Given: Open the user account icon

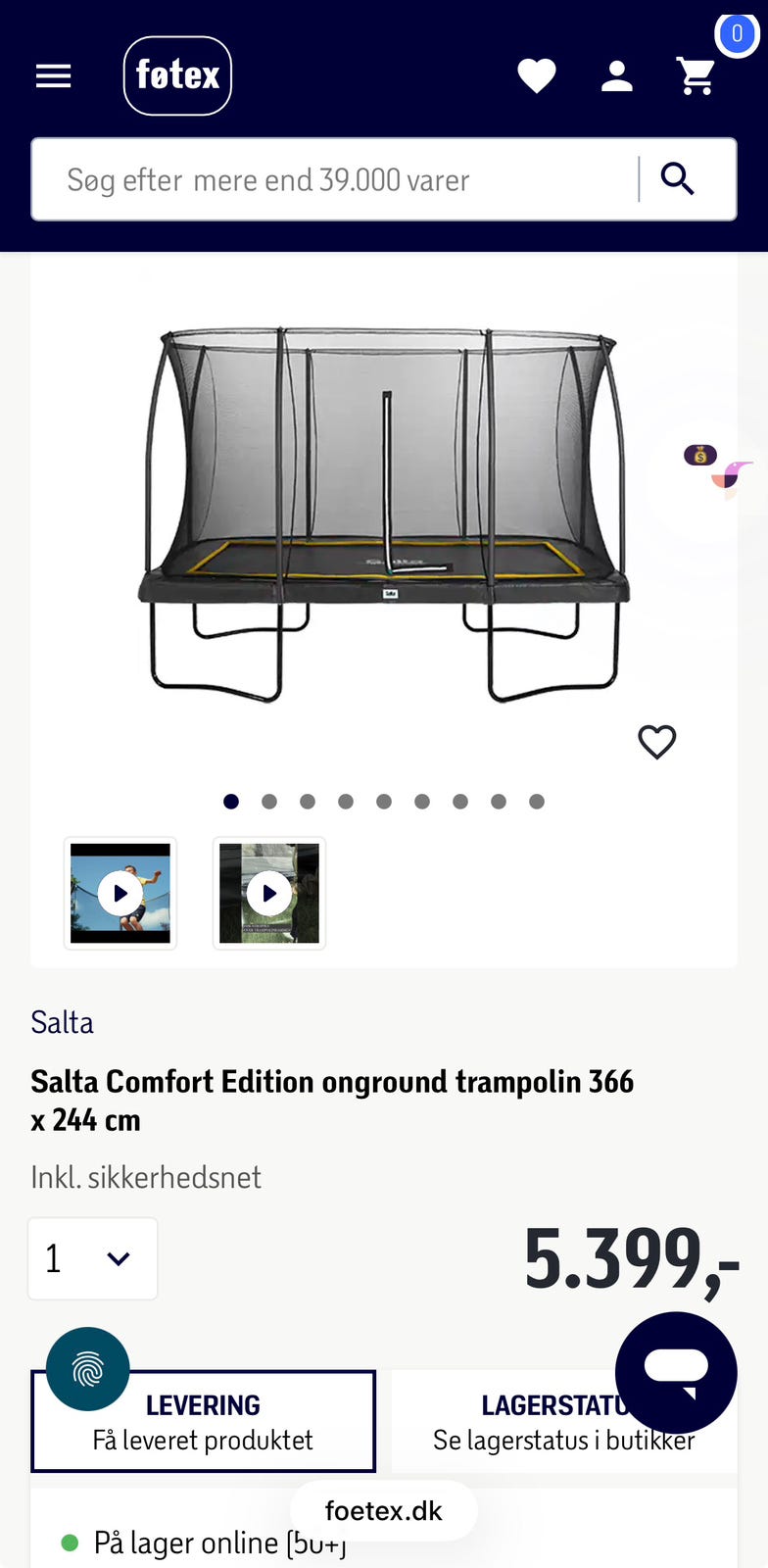Looking at the screenshot, I should (617, 76).
